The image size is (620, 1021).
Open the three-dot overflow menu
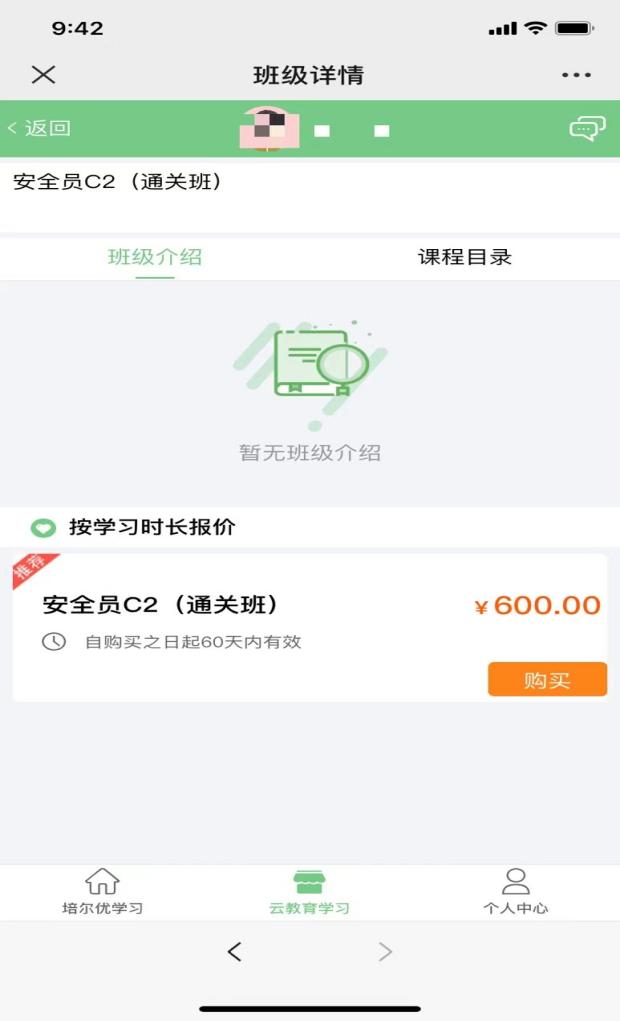(576, 75)
